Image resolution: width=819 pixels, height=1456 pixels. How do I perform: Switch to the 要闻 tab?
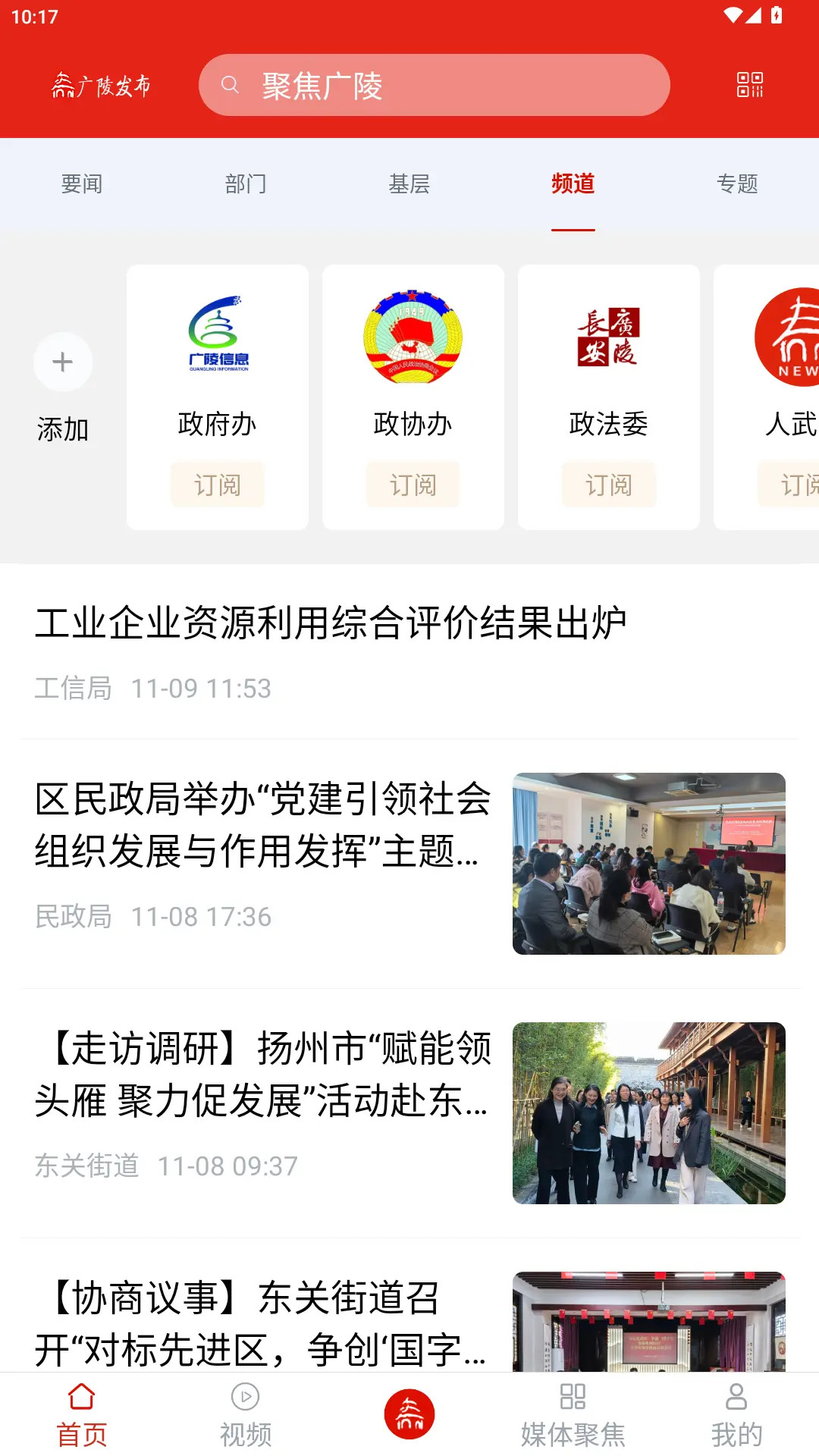(81, 184)
